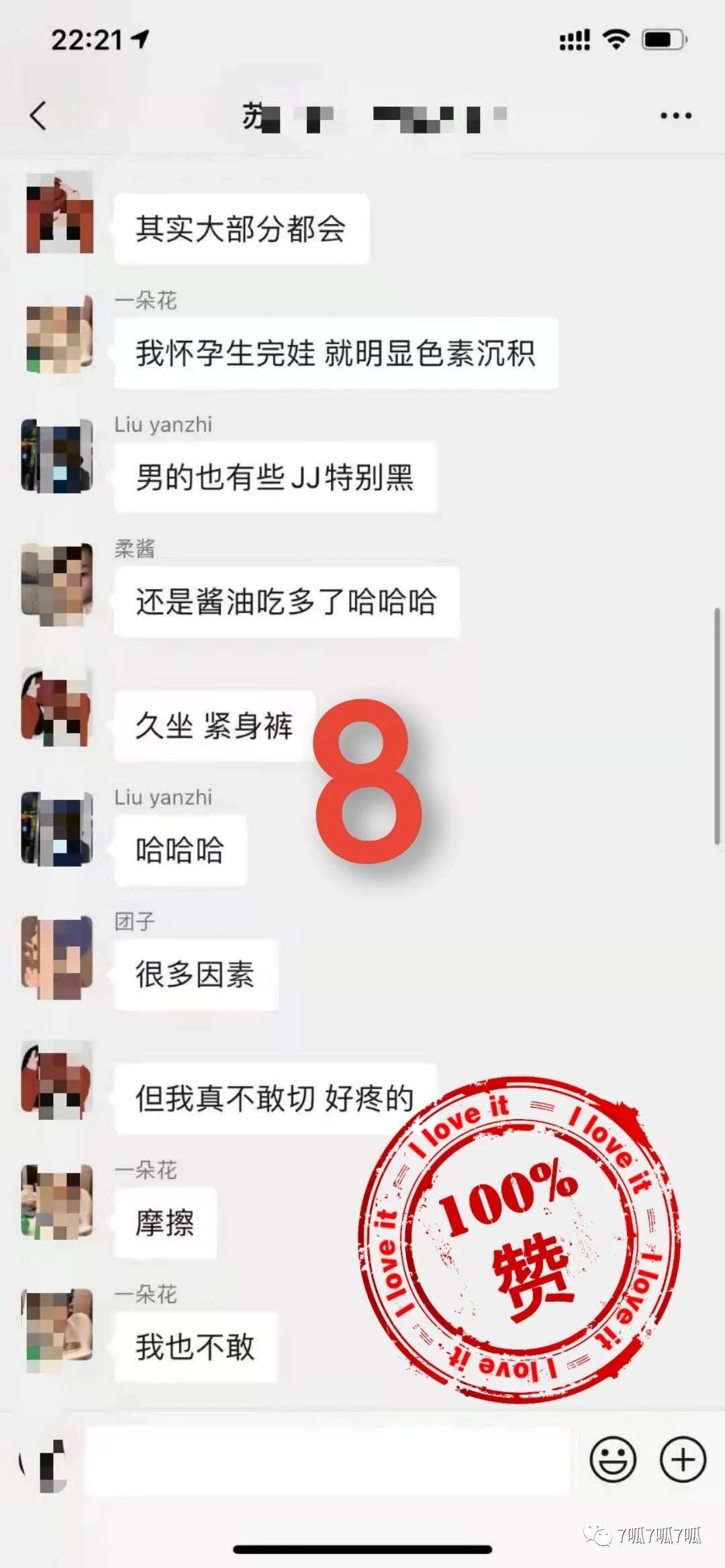Open 团子's avatar beside 很多因素
The image size is (725, 1568).
(x=57, y=955)
